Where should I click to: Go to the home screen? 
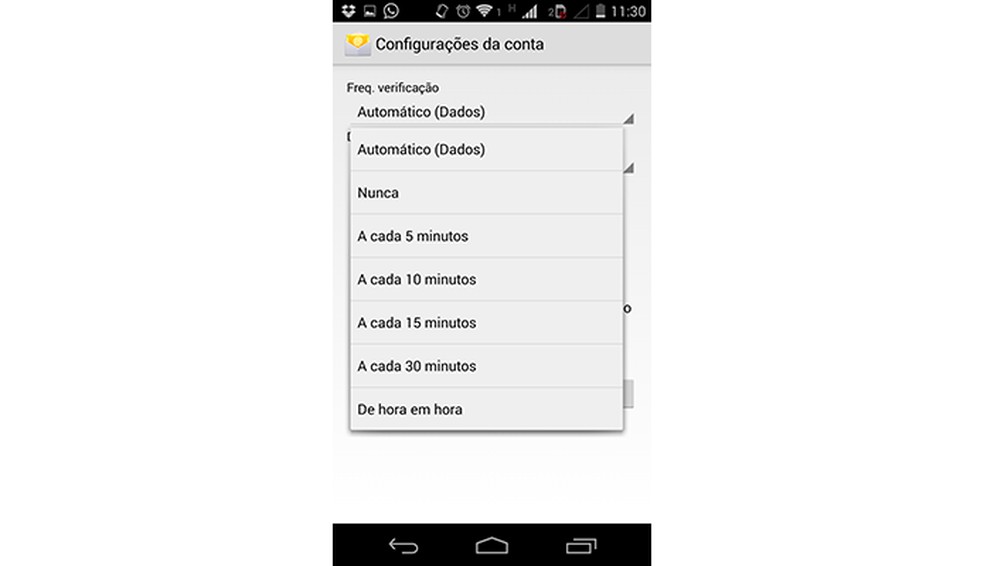[491, 546]
